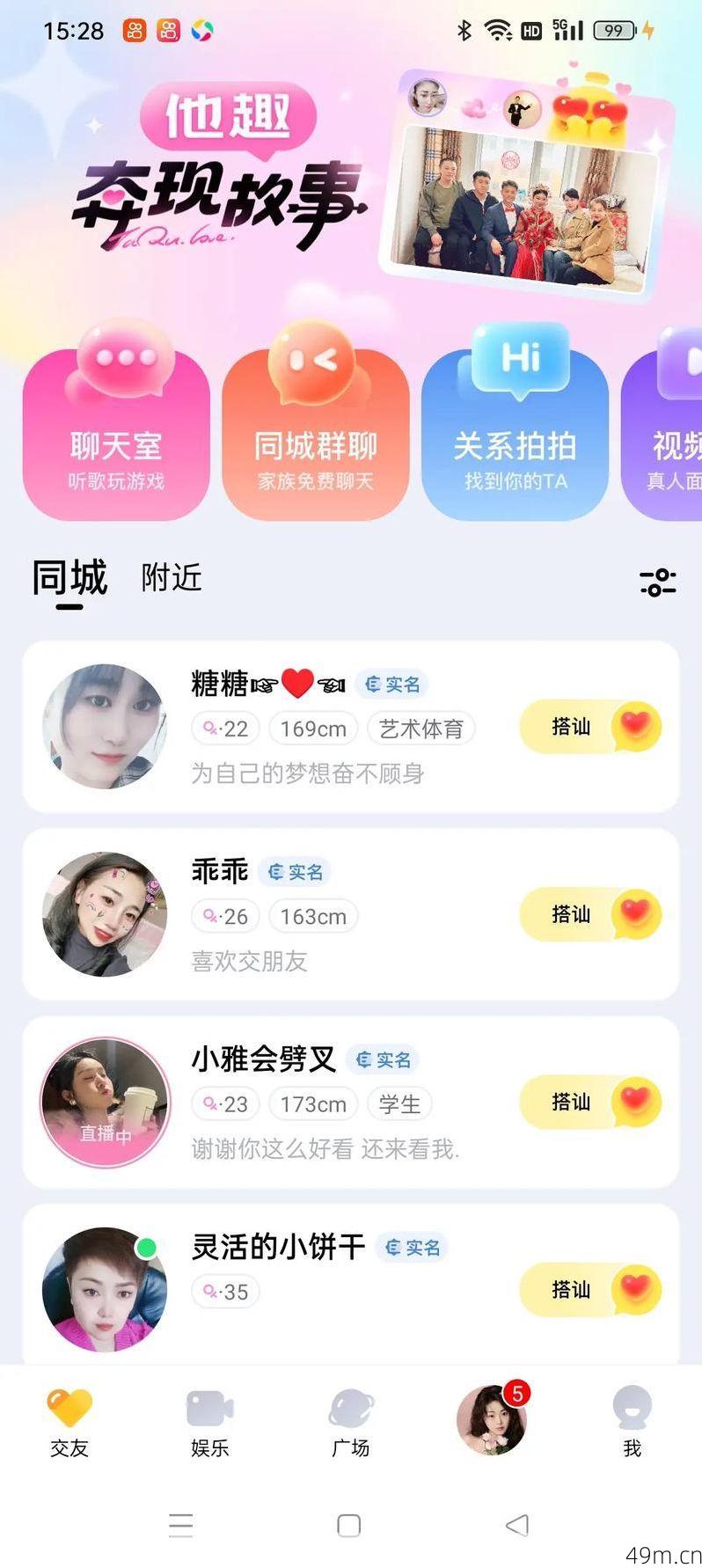Open 小雅会劈叉's live stream avatar
The height and width of the screenshot is (1568, 702).
[105, 1102]
